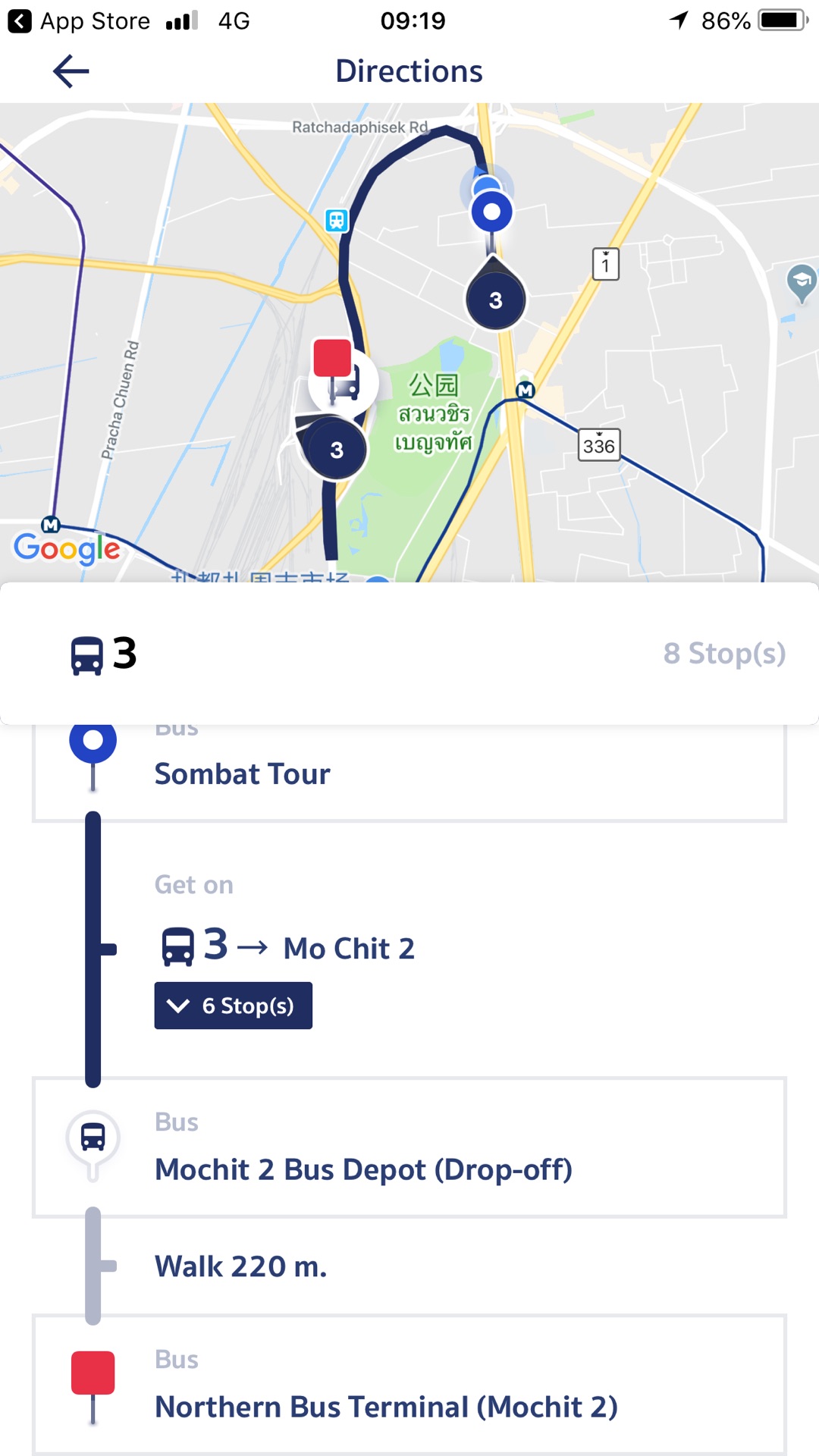The width and height of the screenshot is (819, 1456).
Task: Select Mochit 2 Bus Depot (Drop-off) stop
Action: [408, 1148]
